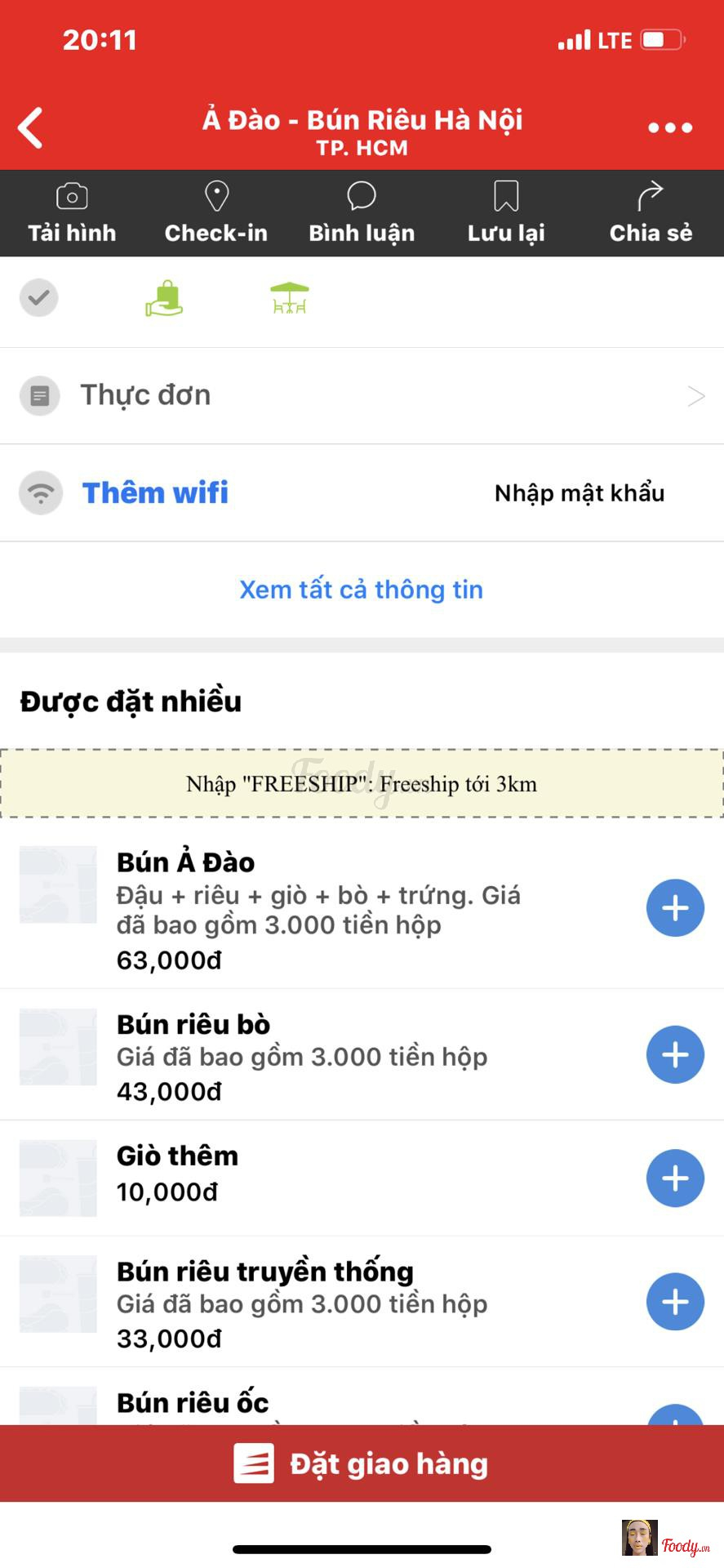Check in at this restaurant
The image size is (724, 1568).
pos(216,213)
